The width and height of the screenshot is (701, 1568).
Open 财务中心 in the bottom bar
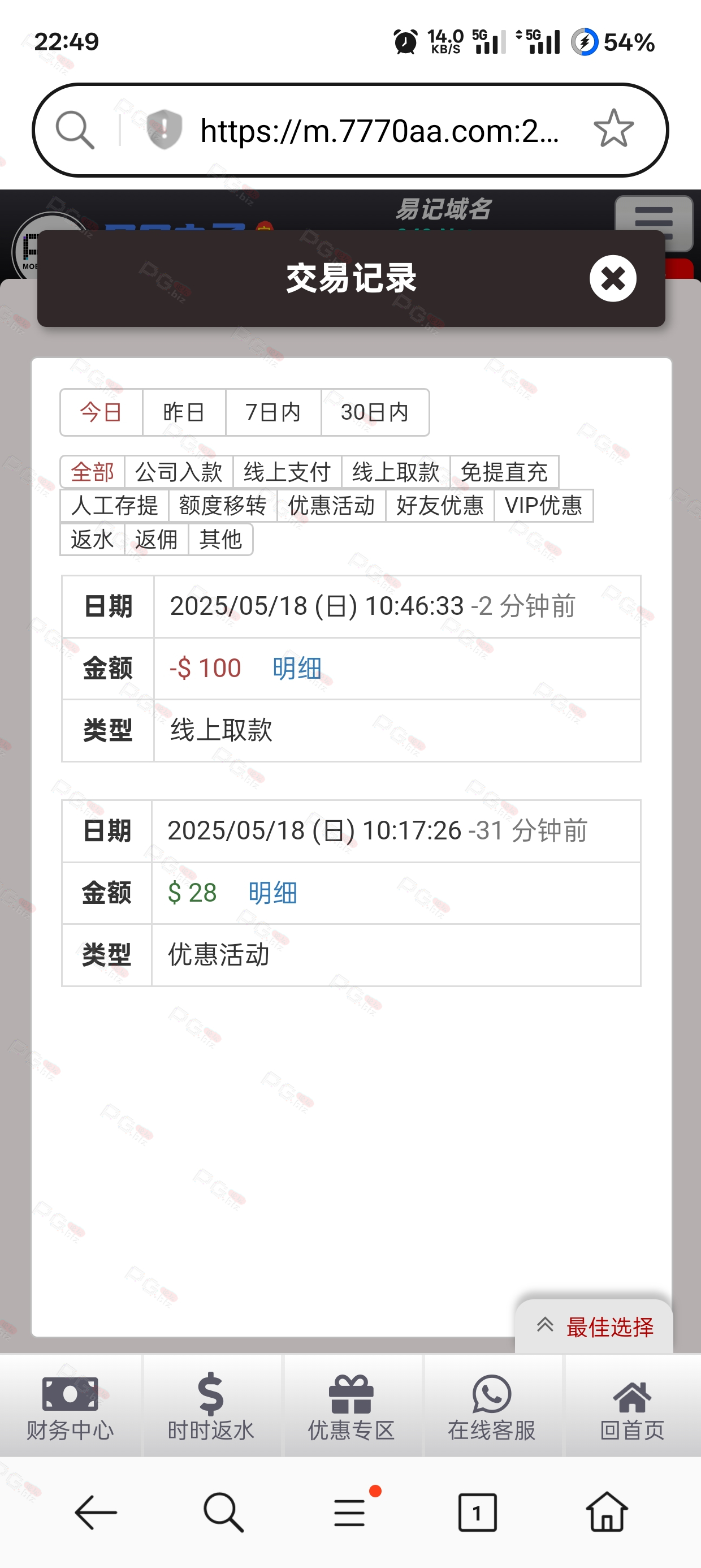tap(70, 1406)
